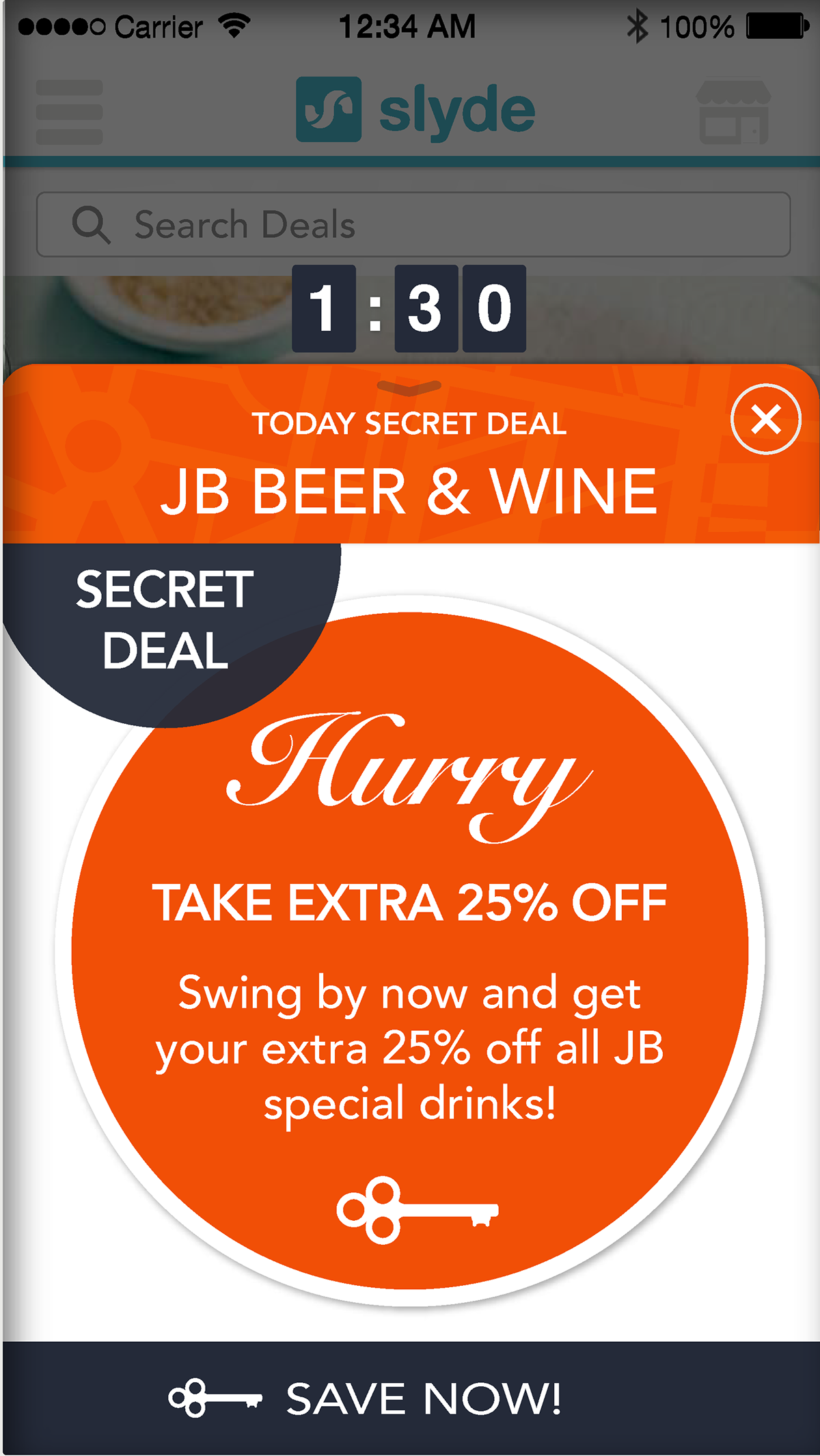Open the store icon
Viewport: 820px width, 1456px height.
click(x=733, y=111)
